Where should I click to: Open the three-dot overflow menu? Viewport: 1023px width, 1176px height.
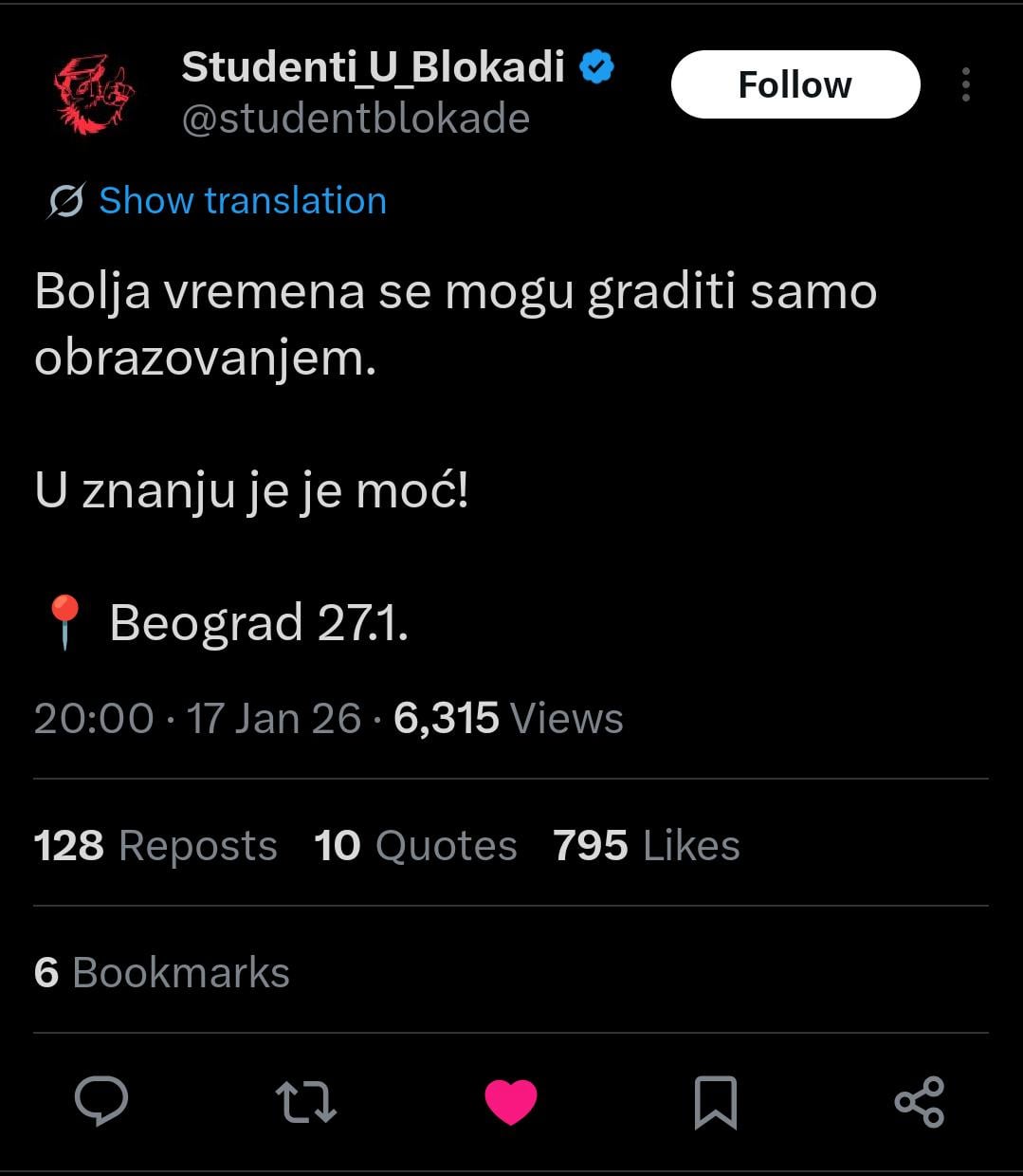point(965,84)
